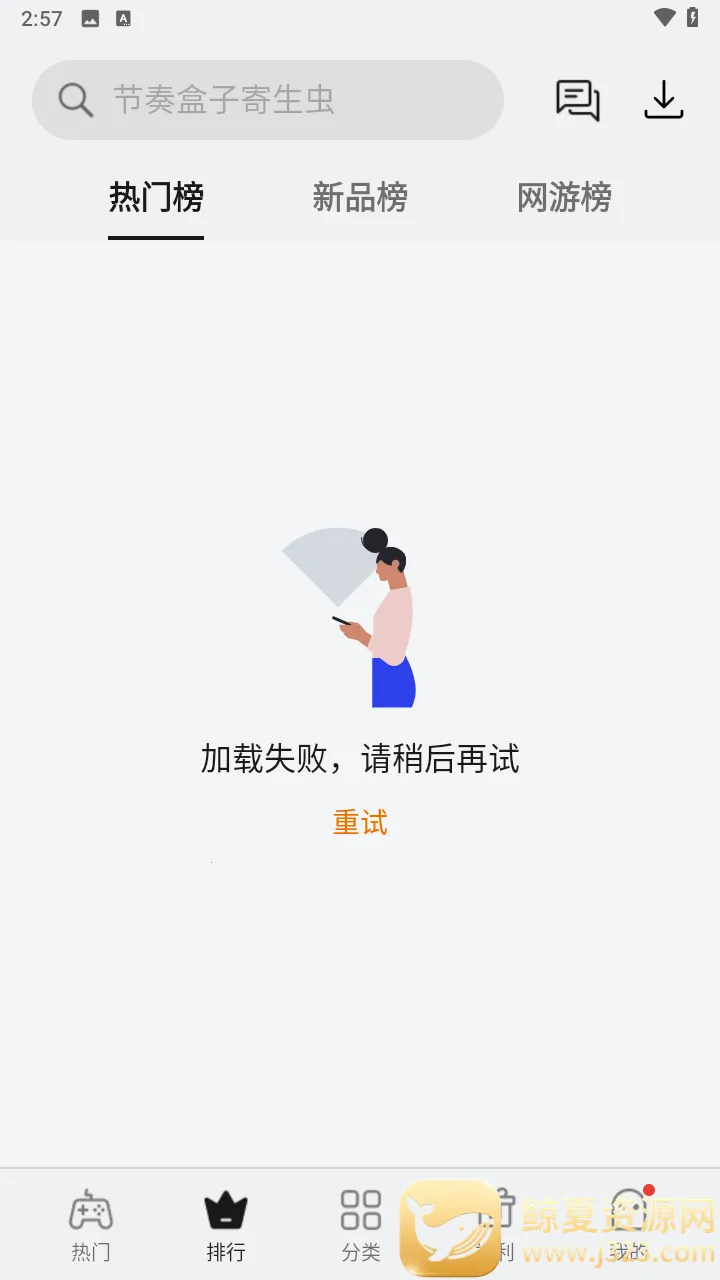The image size is (720, 1280).
Task: Go to the 热门 bottom tab
Action: (90, 1225)
